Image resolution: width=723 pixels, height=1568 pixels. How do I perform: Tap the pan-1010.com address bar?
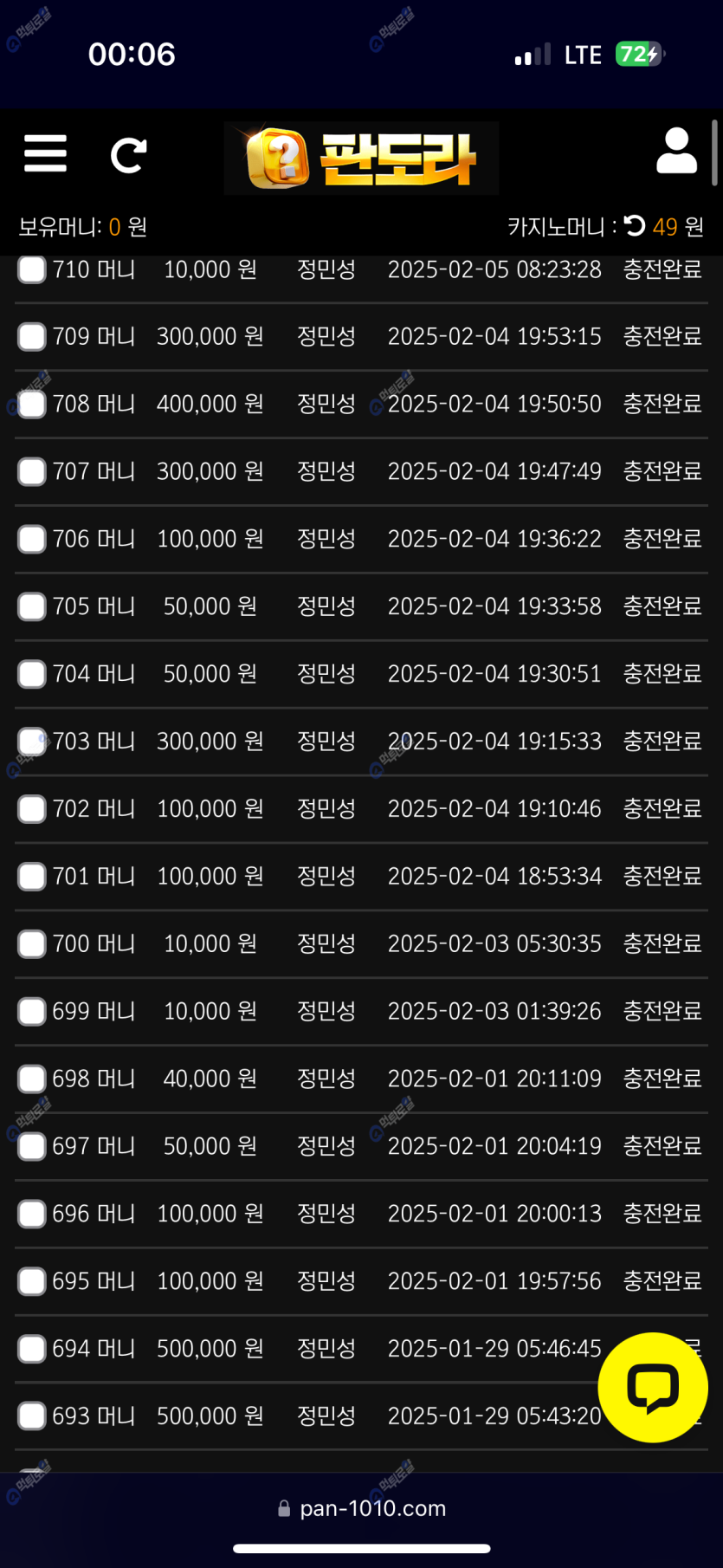(x=362, y=1508)
